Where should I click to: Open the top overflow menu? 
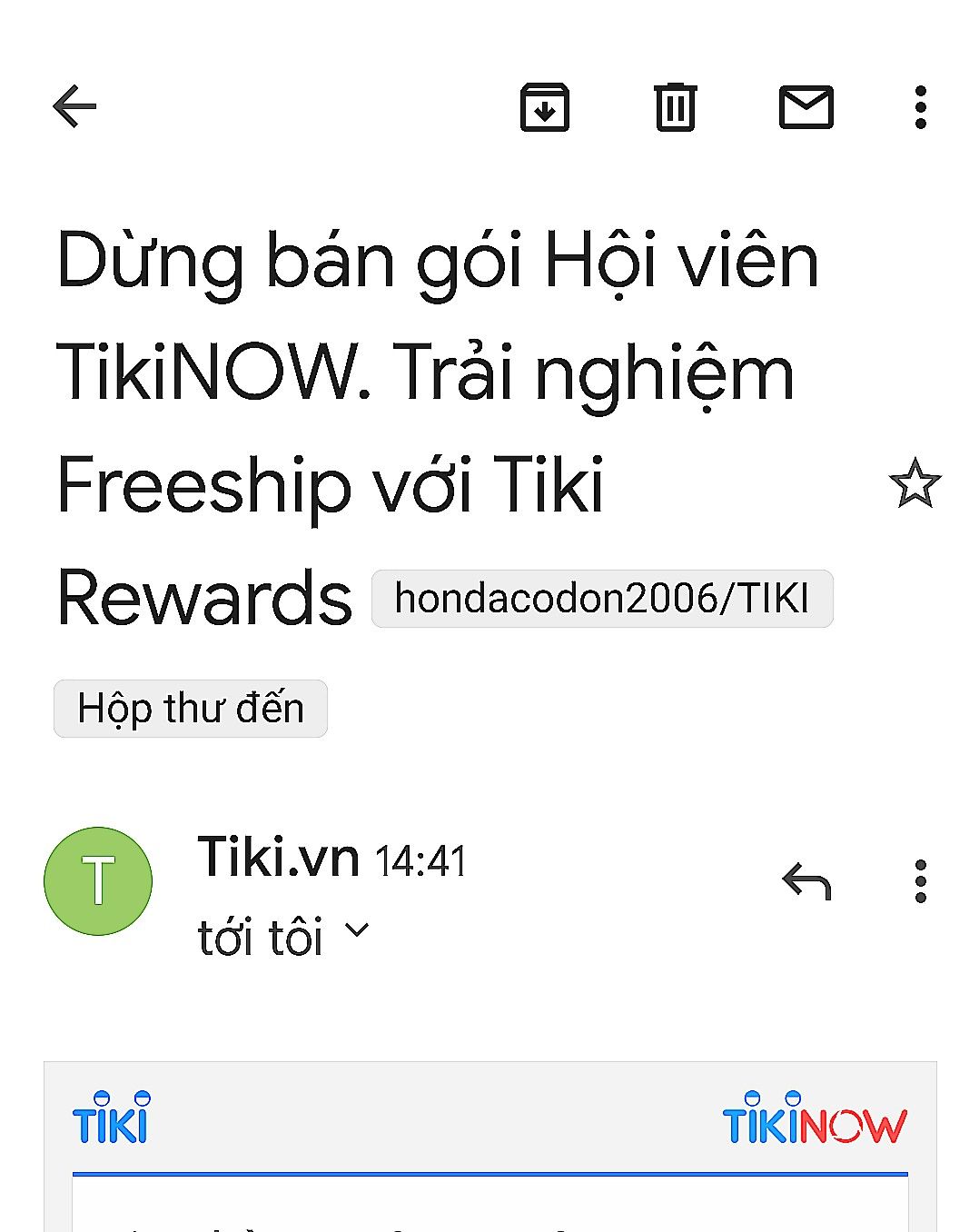tap(920, 105)
